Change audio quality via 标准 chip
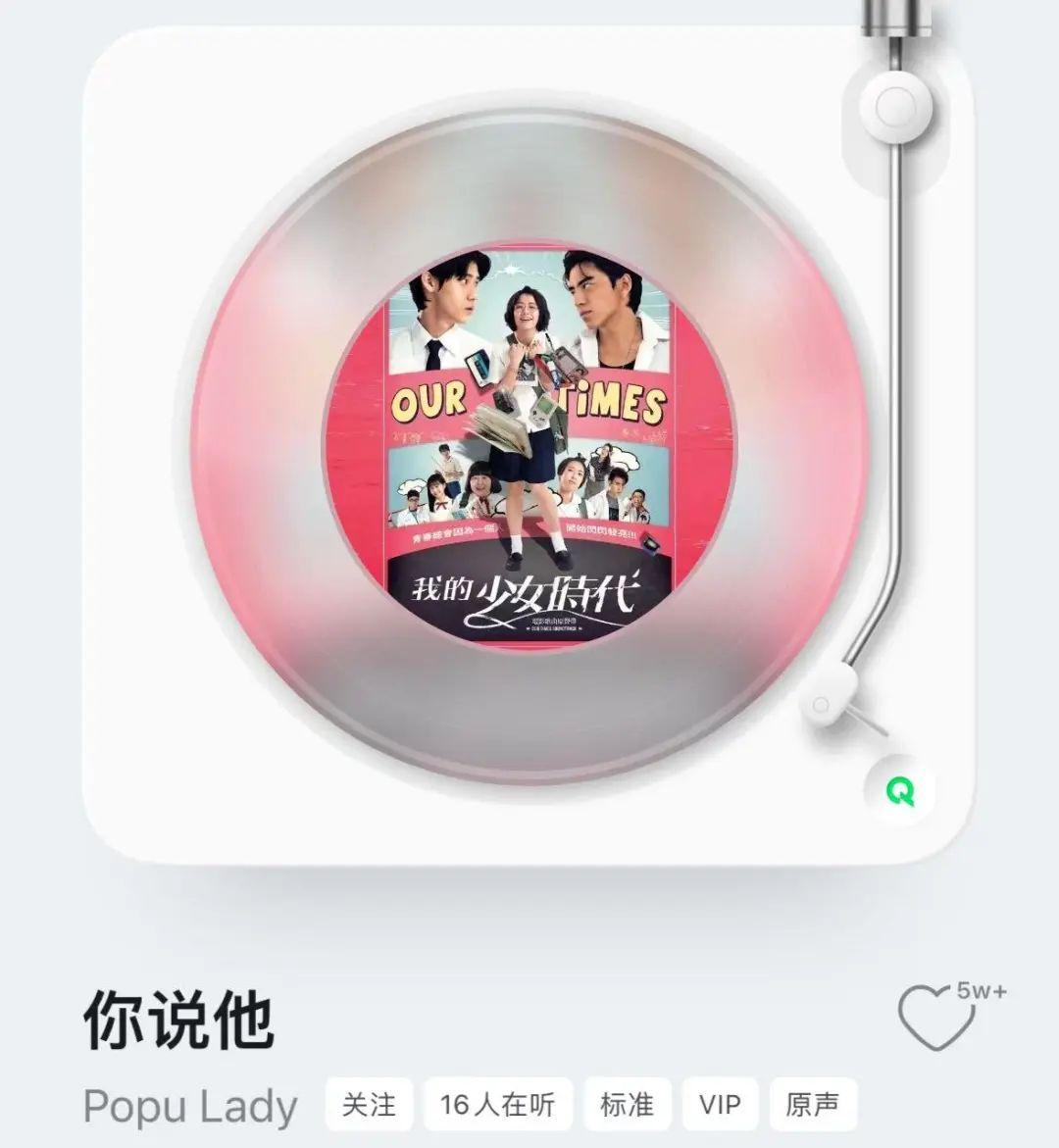 click(x=627, y=1104)
